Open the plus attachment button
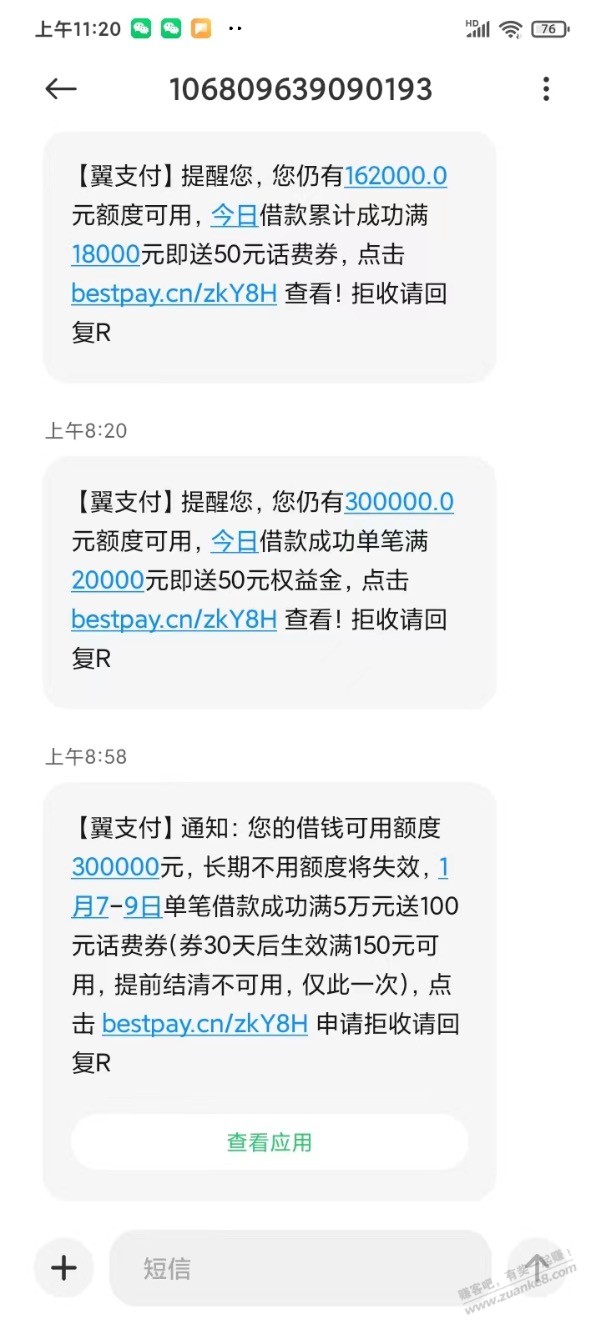This screenshot has height=1334, width=601. click(x=64, y=1268)
